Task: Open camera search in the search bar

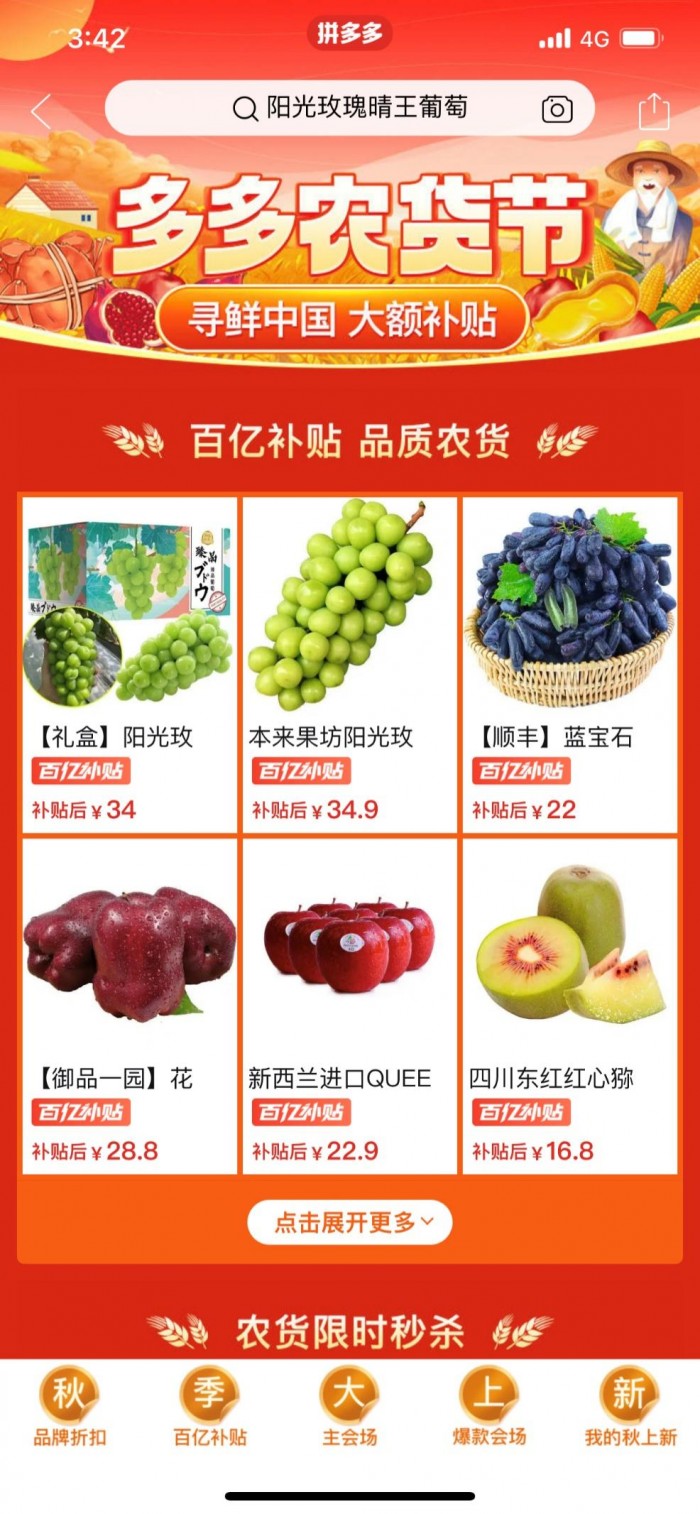Action: [x=557, y=109]
